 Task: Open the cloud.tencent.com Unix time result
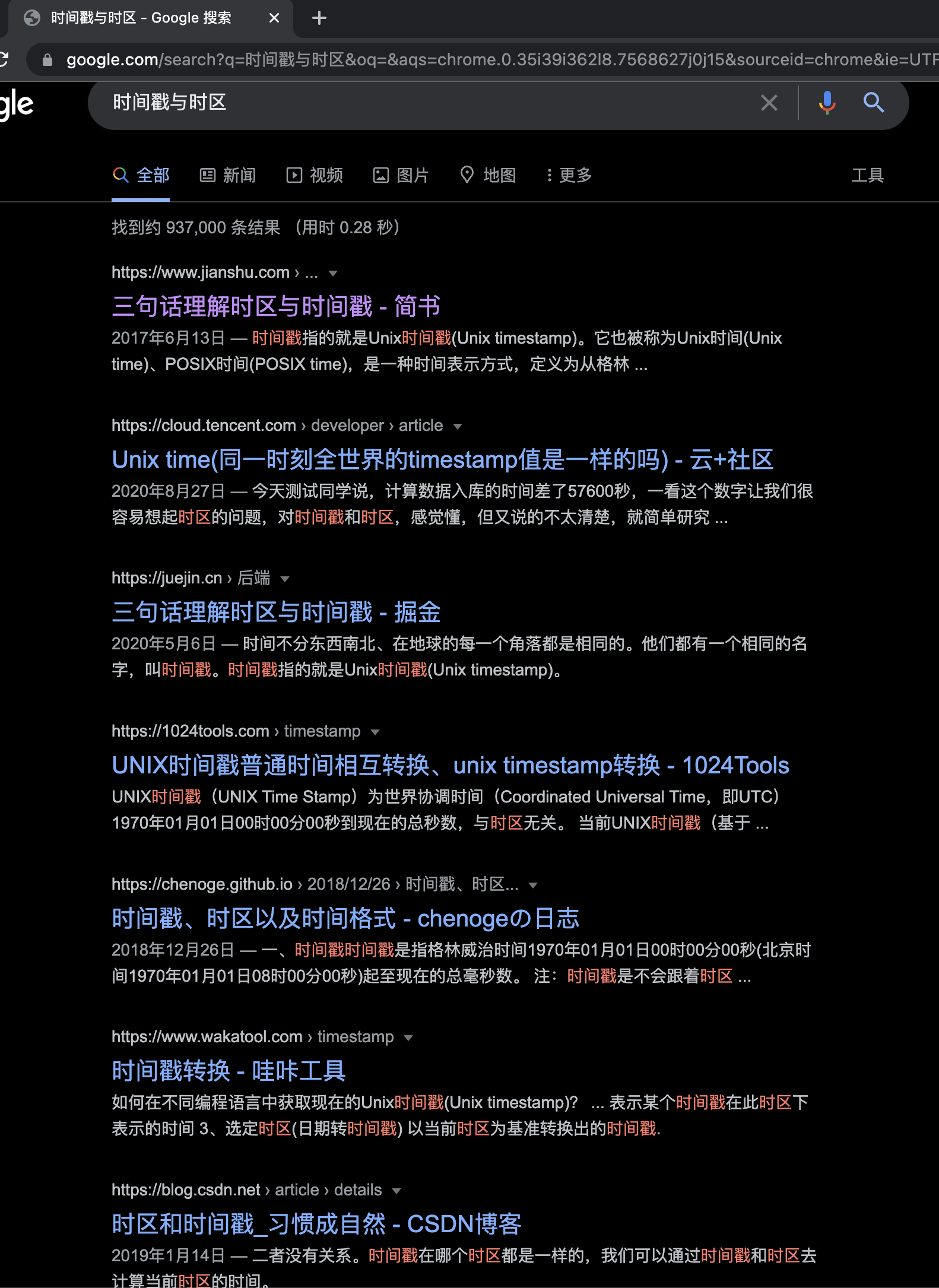click(442, 459)
